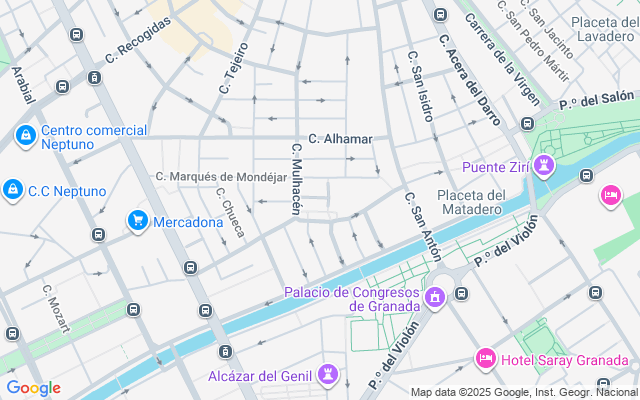Open the Centro comercial Neptuno place marker
Screen dimensions: 640x400
25,135
